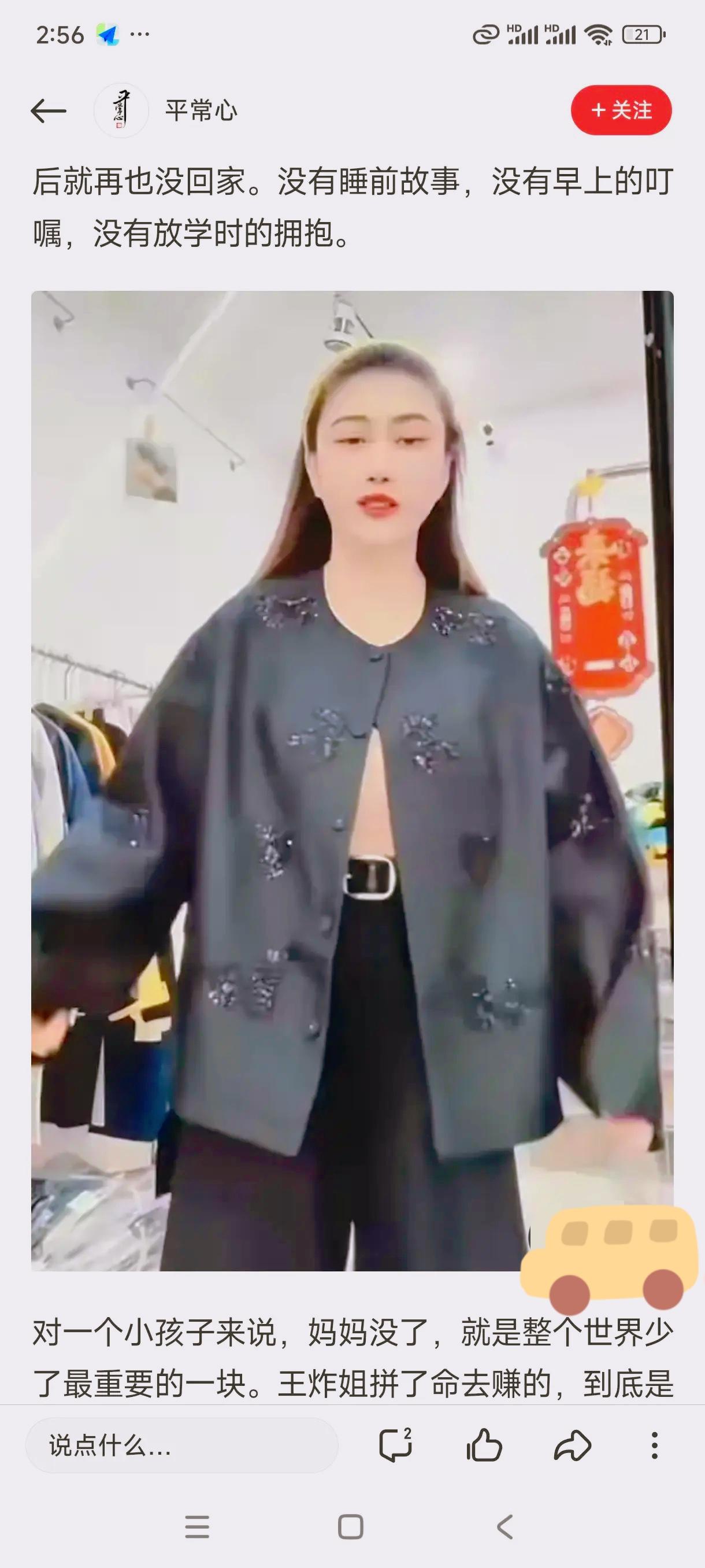
Task: Tap the author's circular avatar
Action: pyautogui.click(x=122, y=111)
